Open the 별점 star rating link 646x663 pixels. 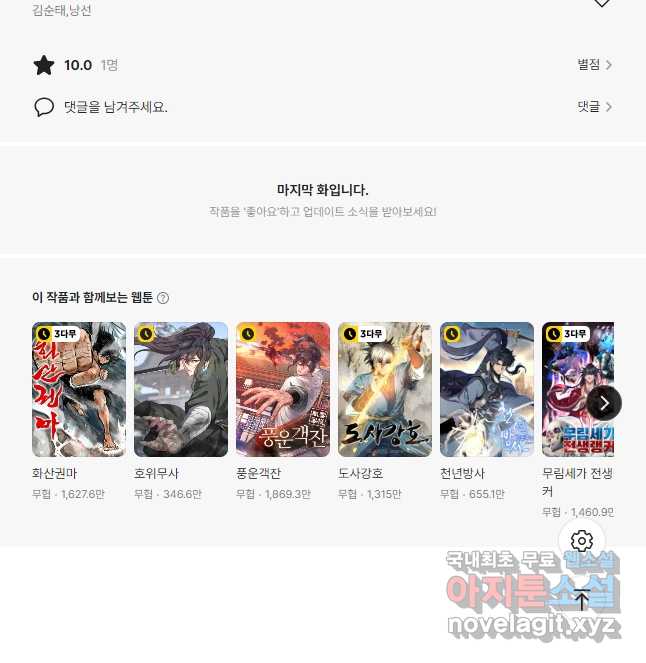click(x=594, y=65)
